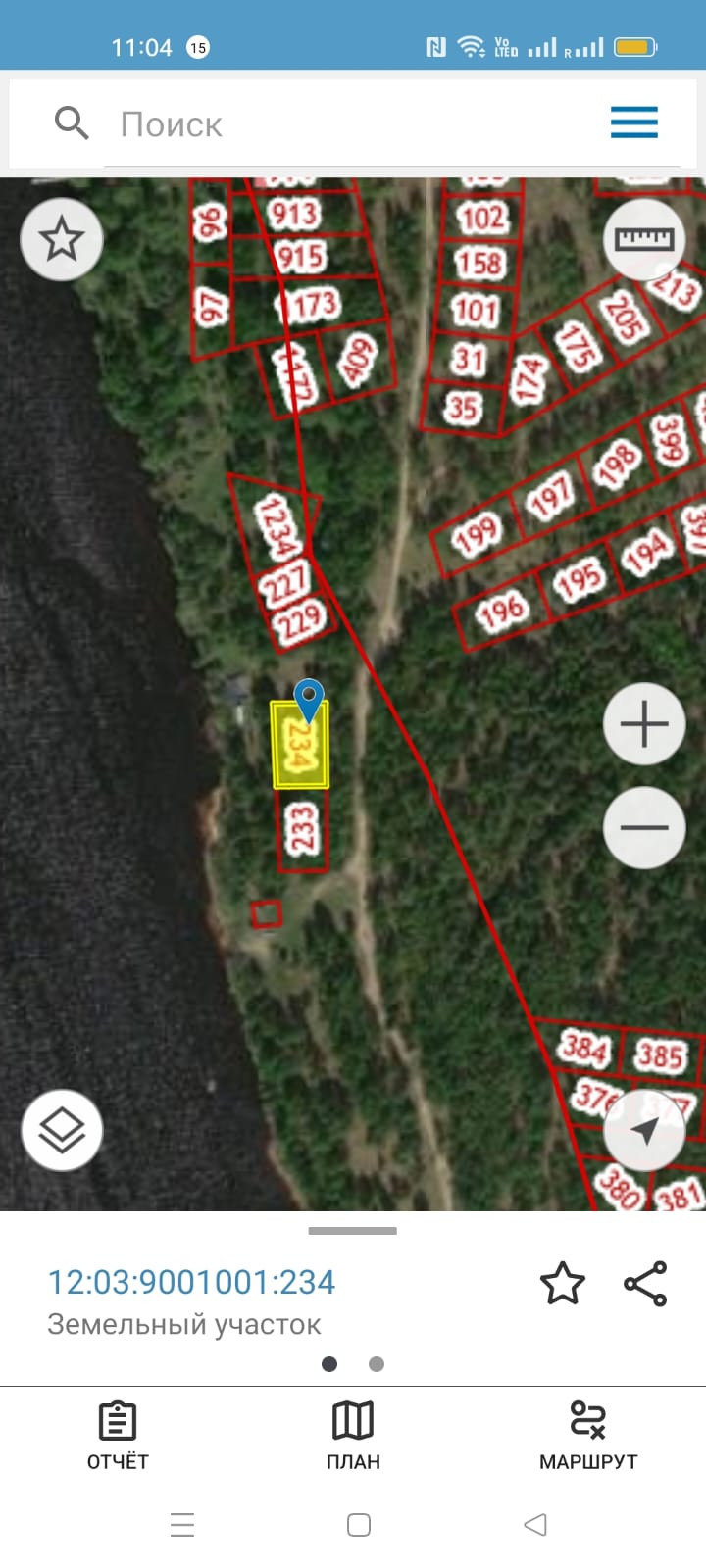The image size is (706, 1568).
Task: Center map on my location
Action: (x=643, y=1130)
